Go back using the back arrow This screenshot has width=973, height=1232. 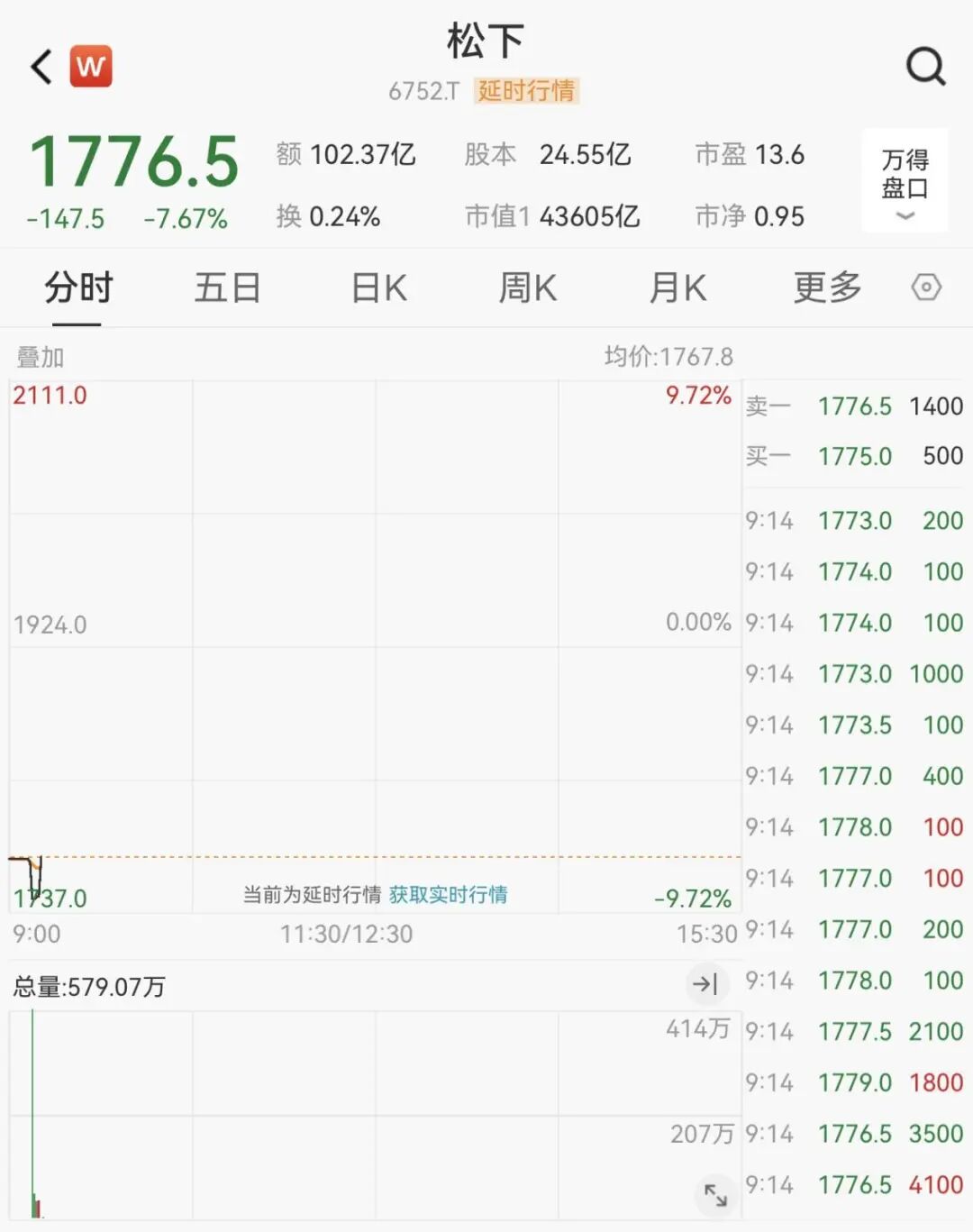(41, 67)
